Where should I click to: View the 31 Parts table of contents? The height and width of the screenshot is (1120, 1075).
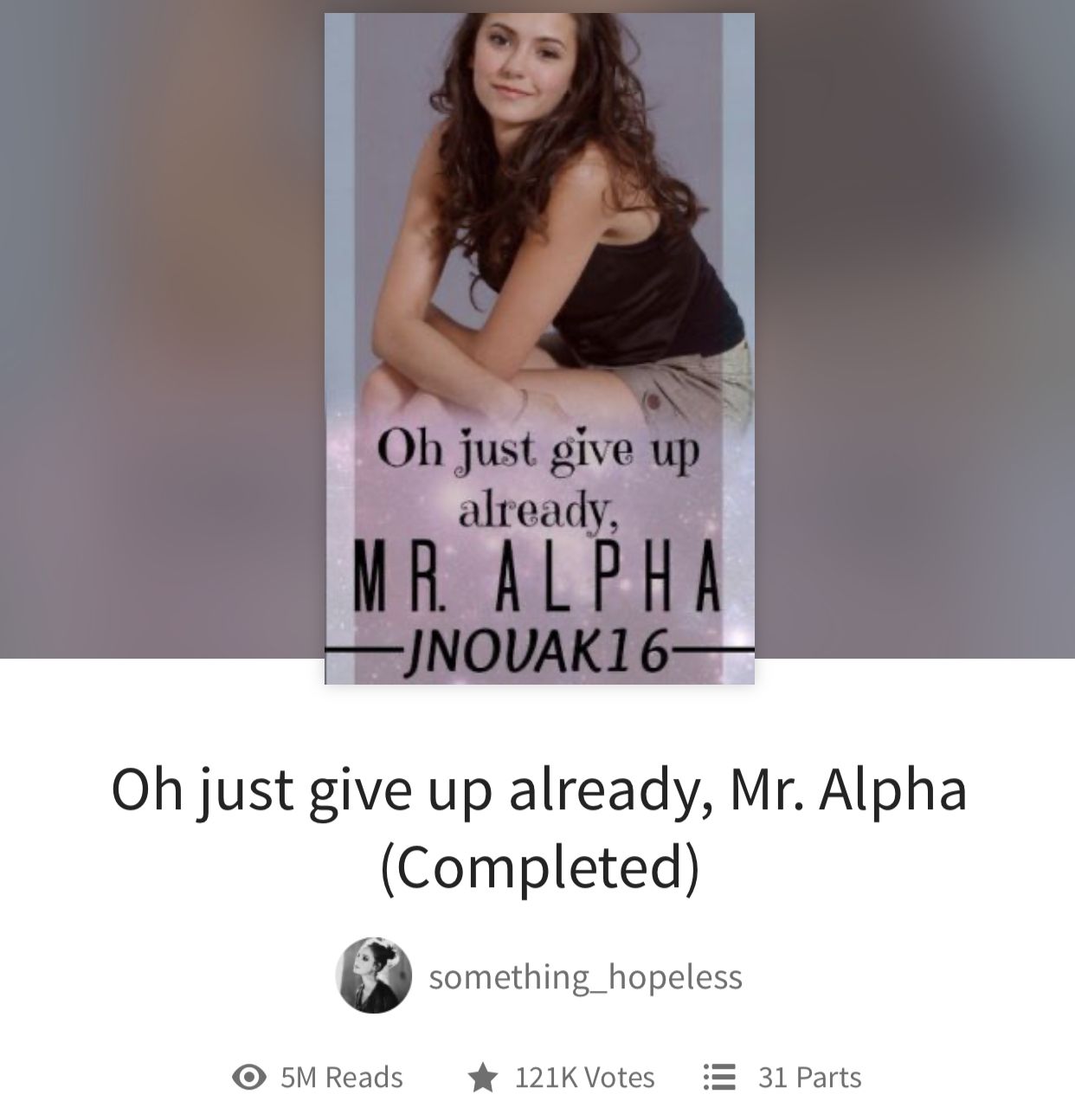point(783,1077)
